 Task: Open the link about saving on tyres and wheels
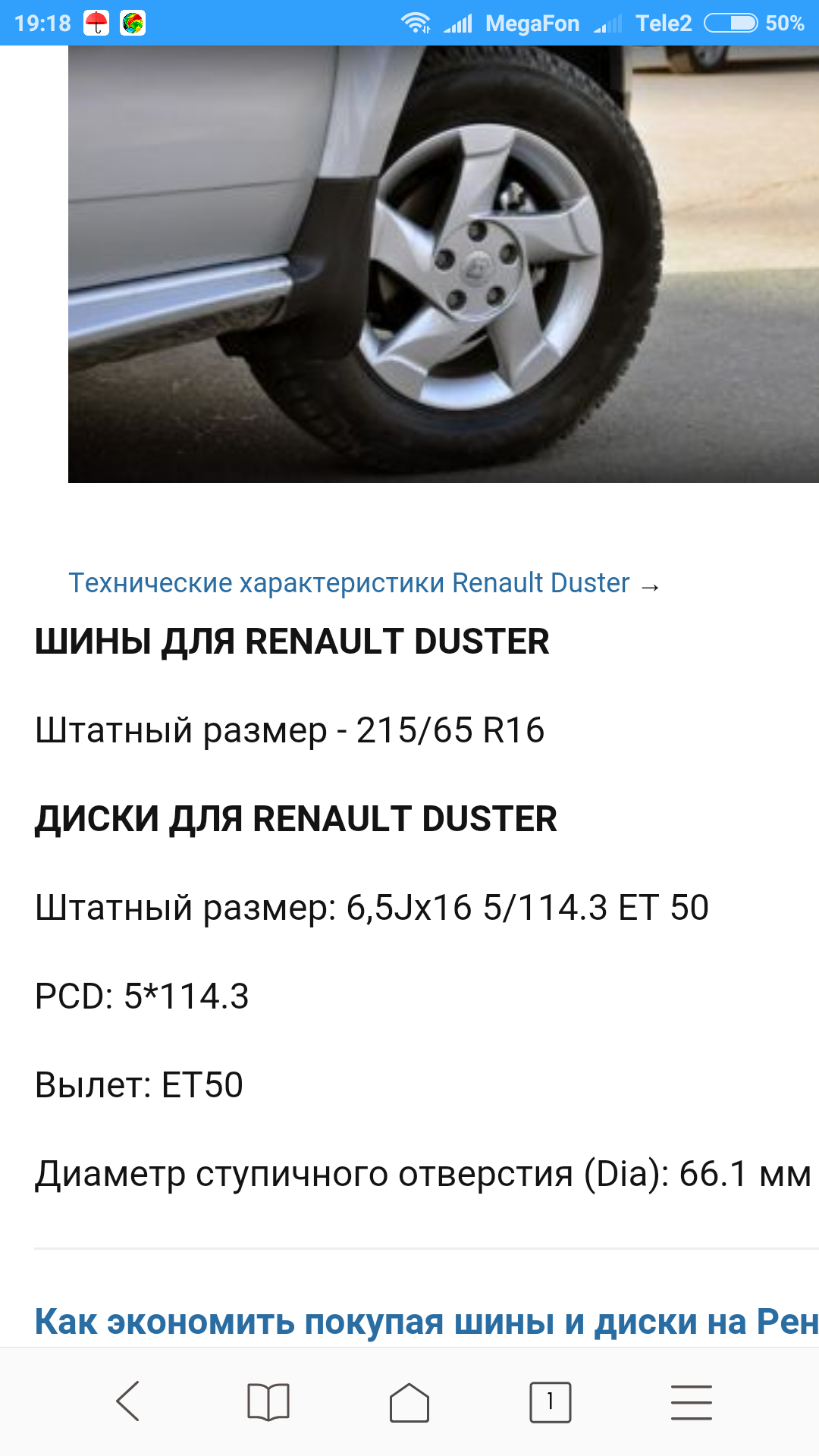(x=425, y=1322)
